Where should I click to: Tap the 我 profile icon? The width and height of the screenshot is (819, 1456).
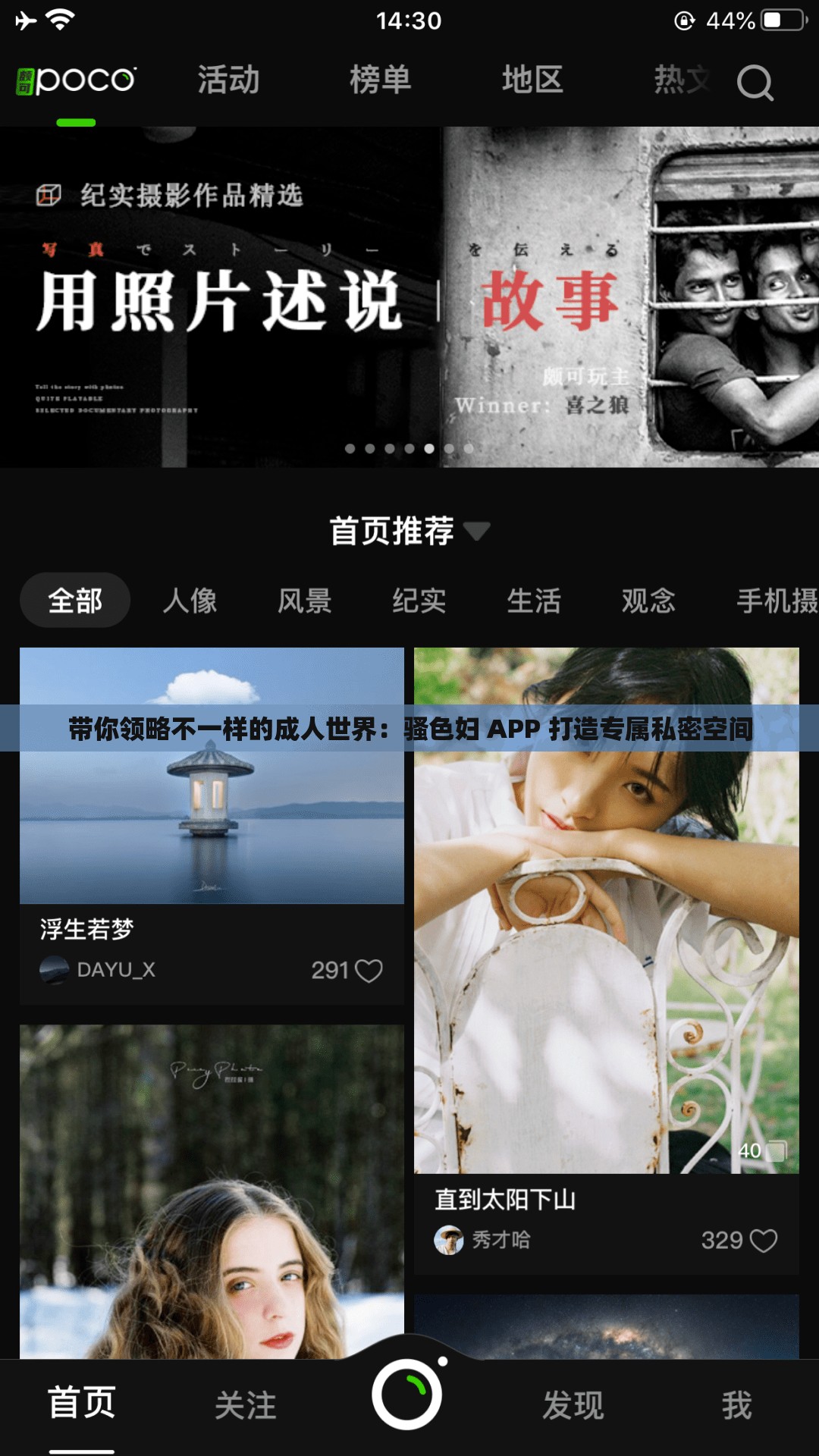click(x=736, y=1407)
